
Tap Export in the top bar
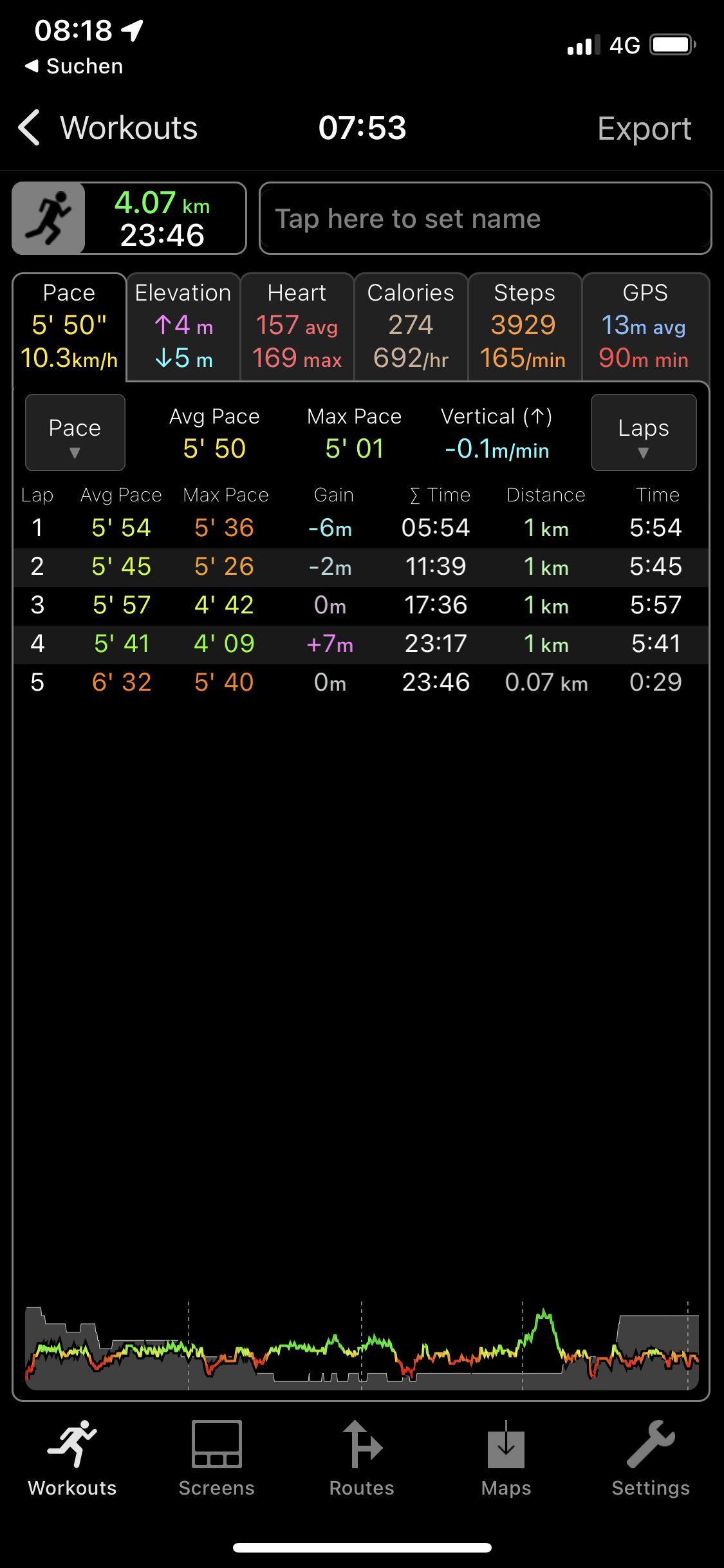pyautogui.click(x=644, y=129)
